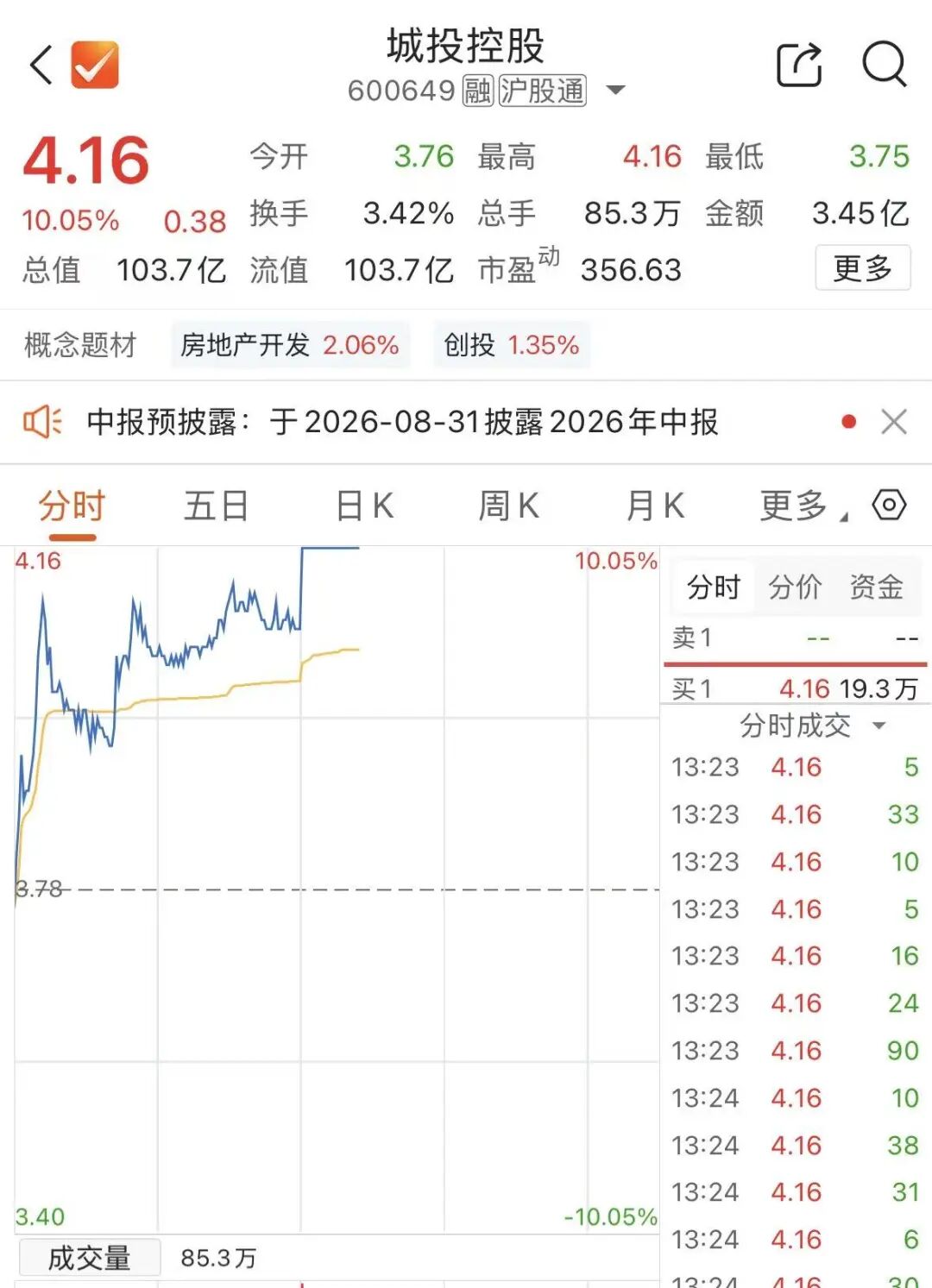
Task: Switch to the 五日 chart tab
Action: pyautogui.click(x=216, y=506)
